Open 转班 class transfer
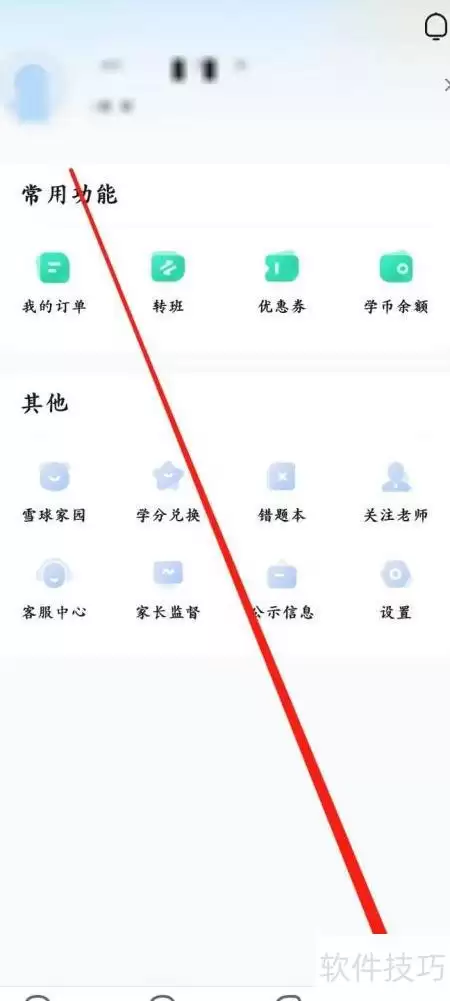Viewport: 450px width, 1001px height. (168, 282)
